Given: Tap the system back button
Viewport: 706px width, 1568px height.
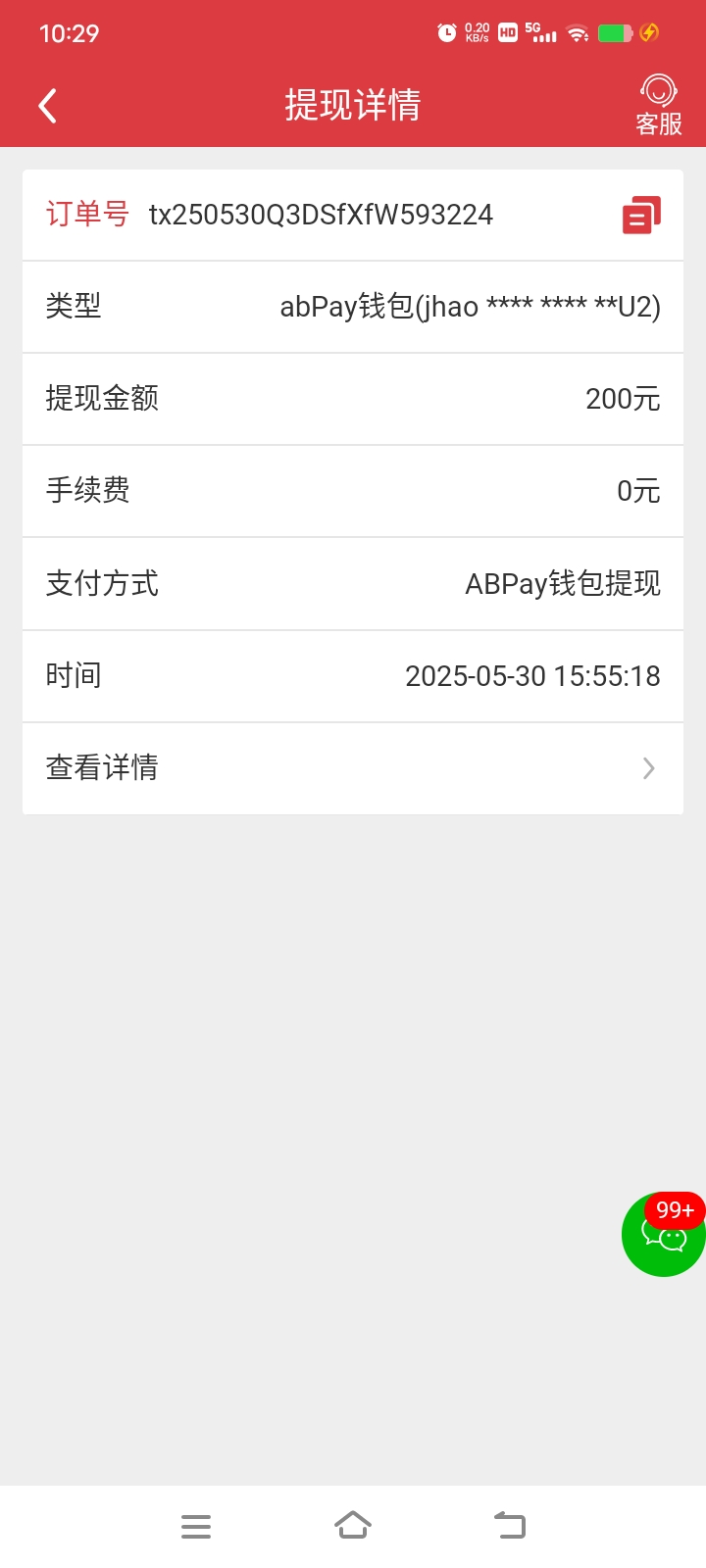Looking at the screenshot, I should [x=510, y=1526].
